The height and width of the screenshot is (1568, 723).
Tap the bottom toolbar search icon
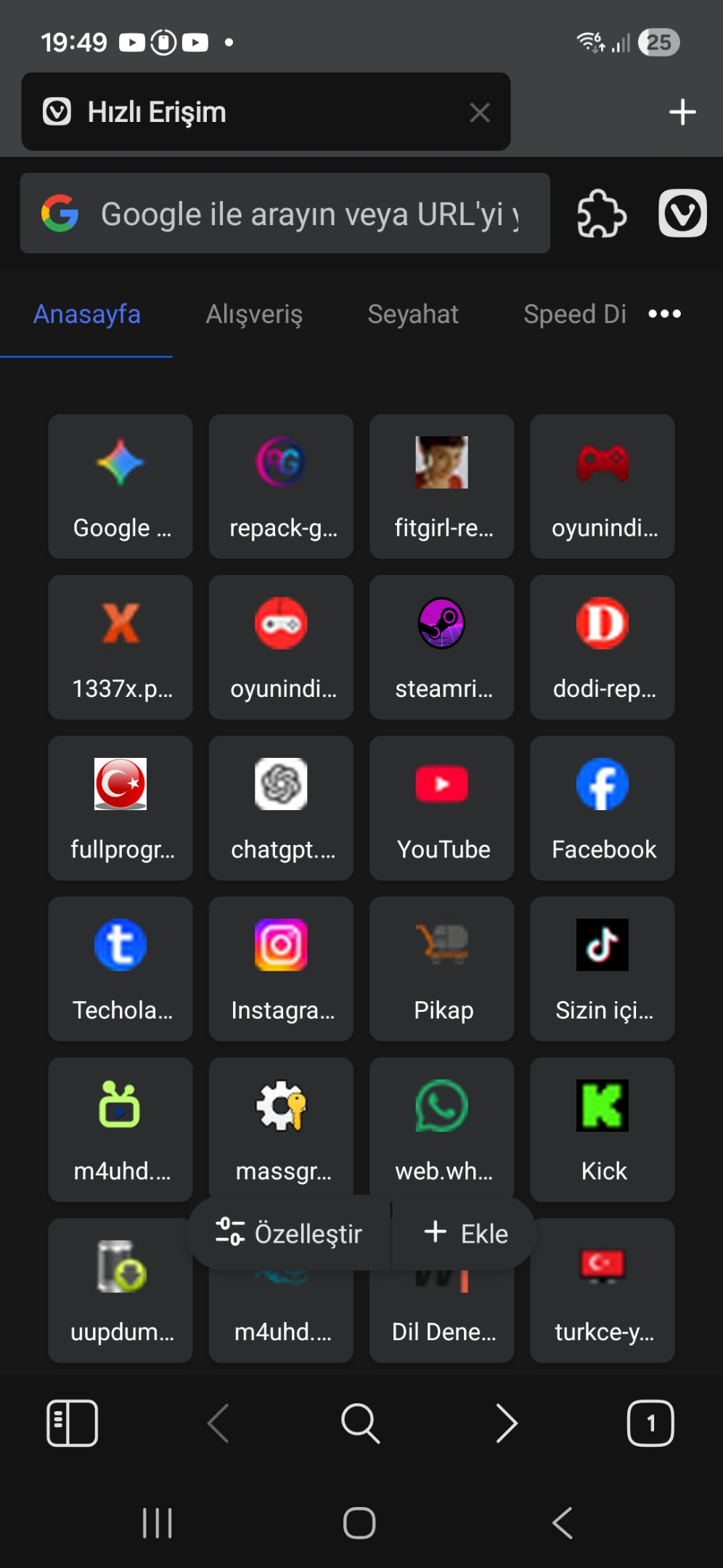(360, 1423)
